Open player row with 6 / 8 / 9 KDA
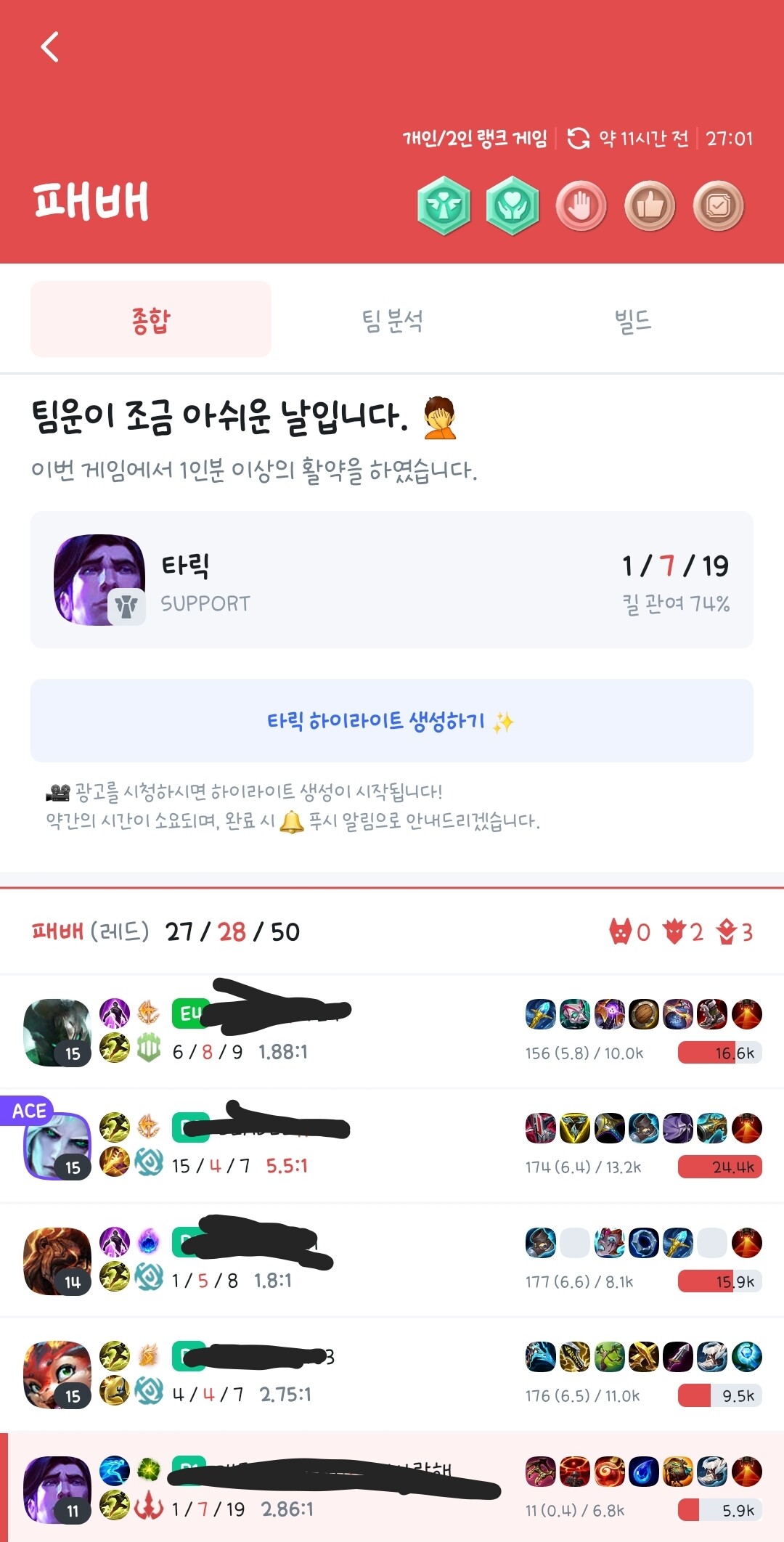 392,1032
